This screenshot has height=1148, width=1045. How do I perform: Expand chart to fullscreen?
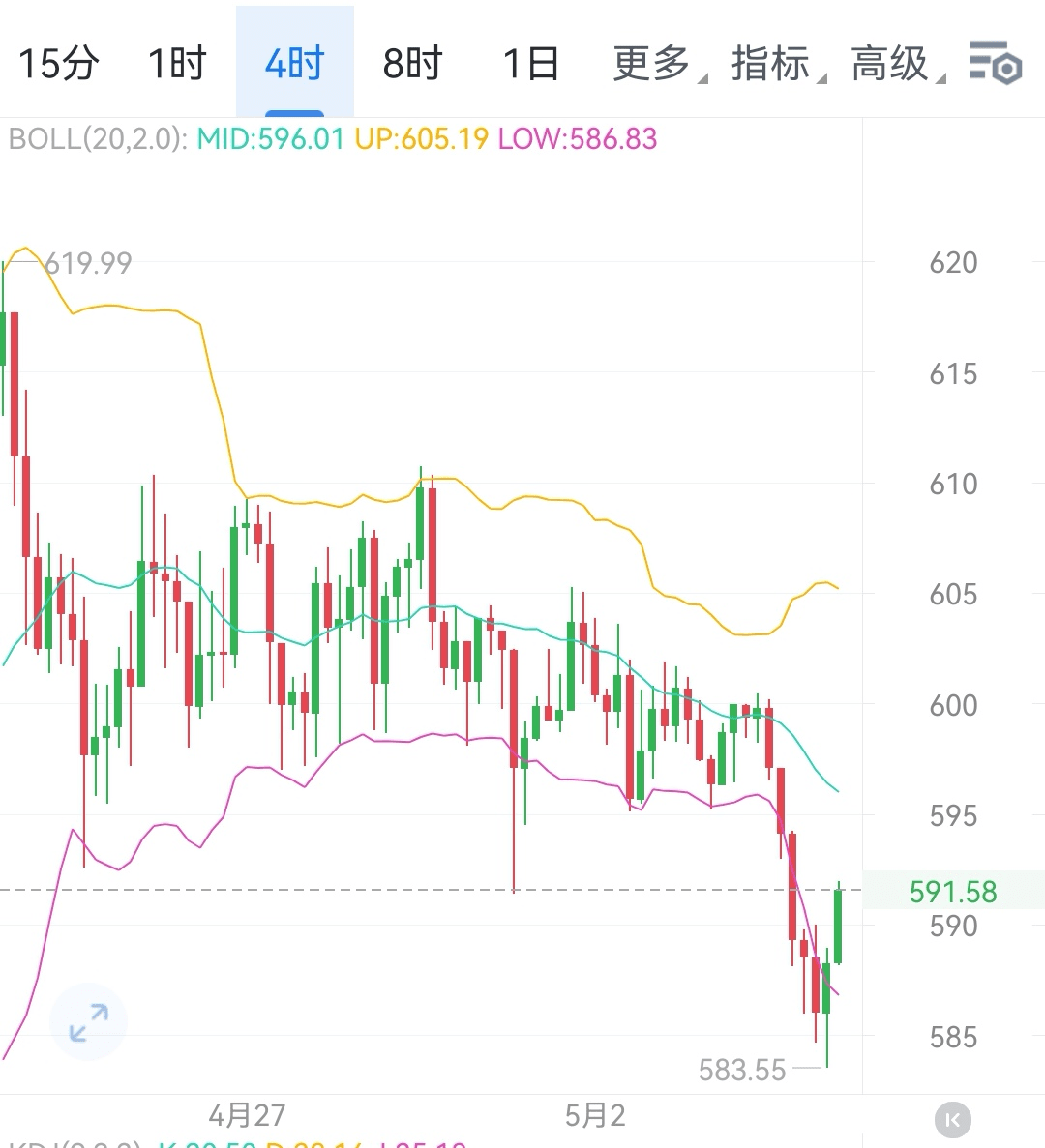[89, 1022]
